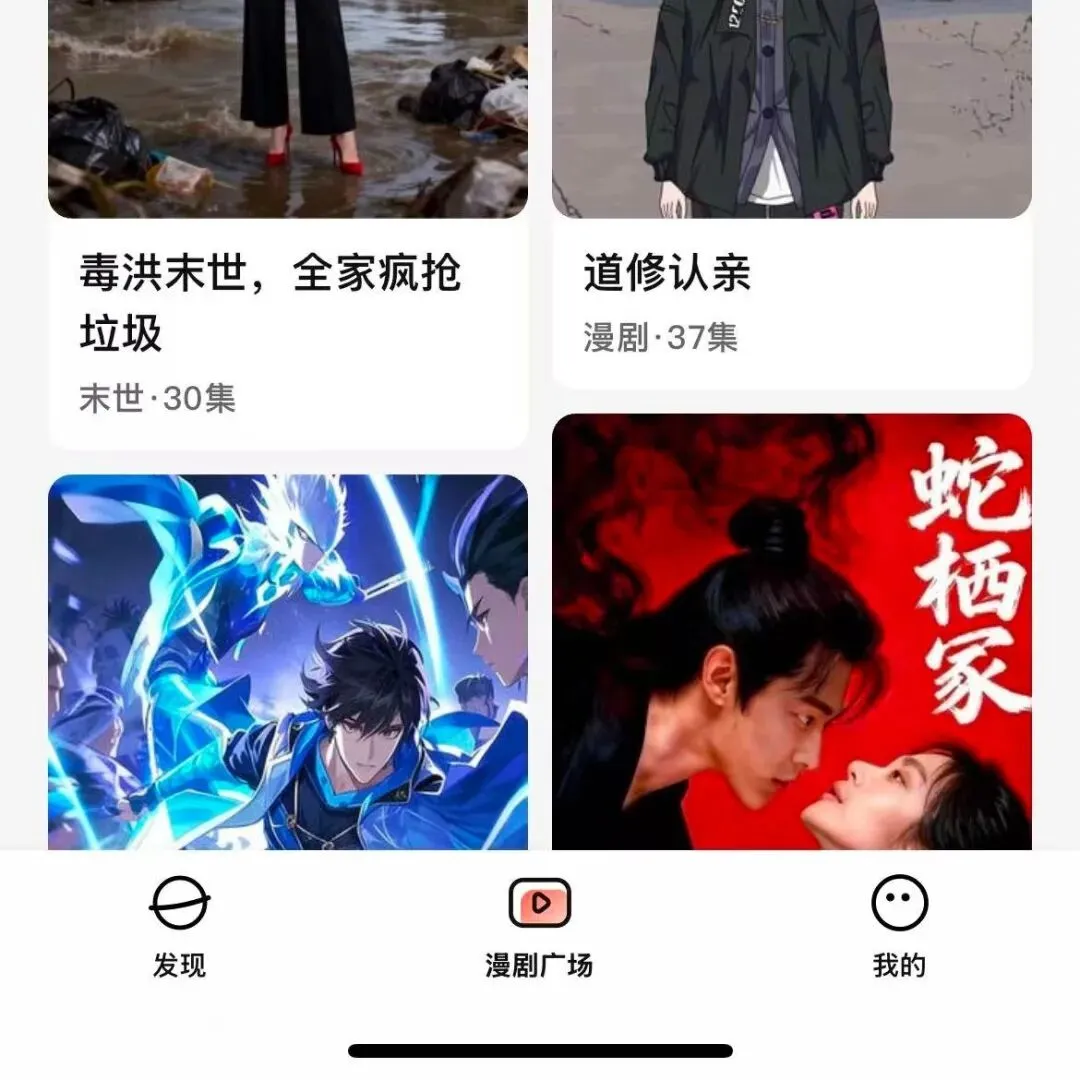Switch to the 发现 tab

pos(180,927)
